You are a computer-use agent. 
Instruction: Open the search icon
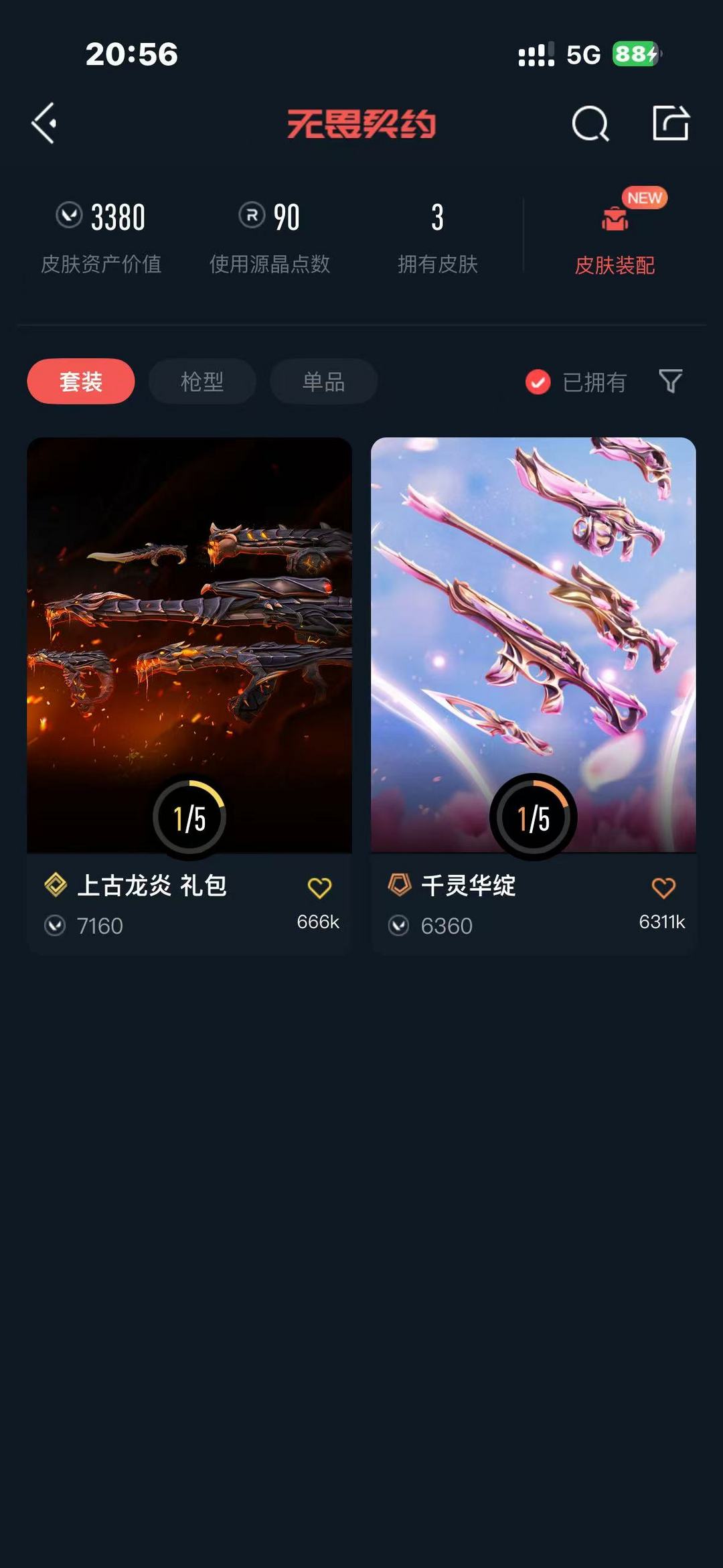click(590, 123)
